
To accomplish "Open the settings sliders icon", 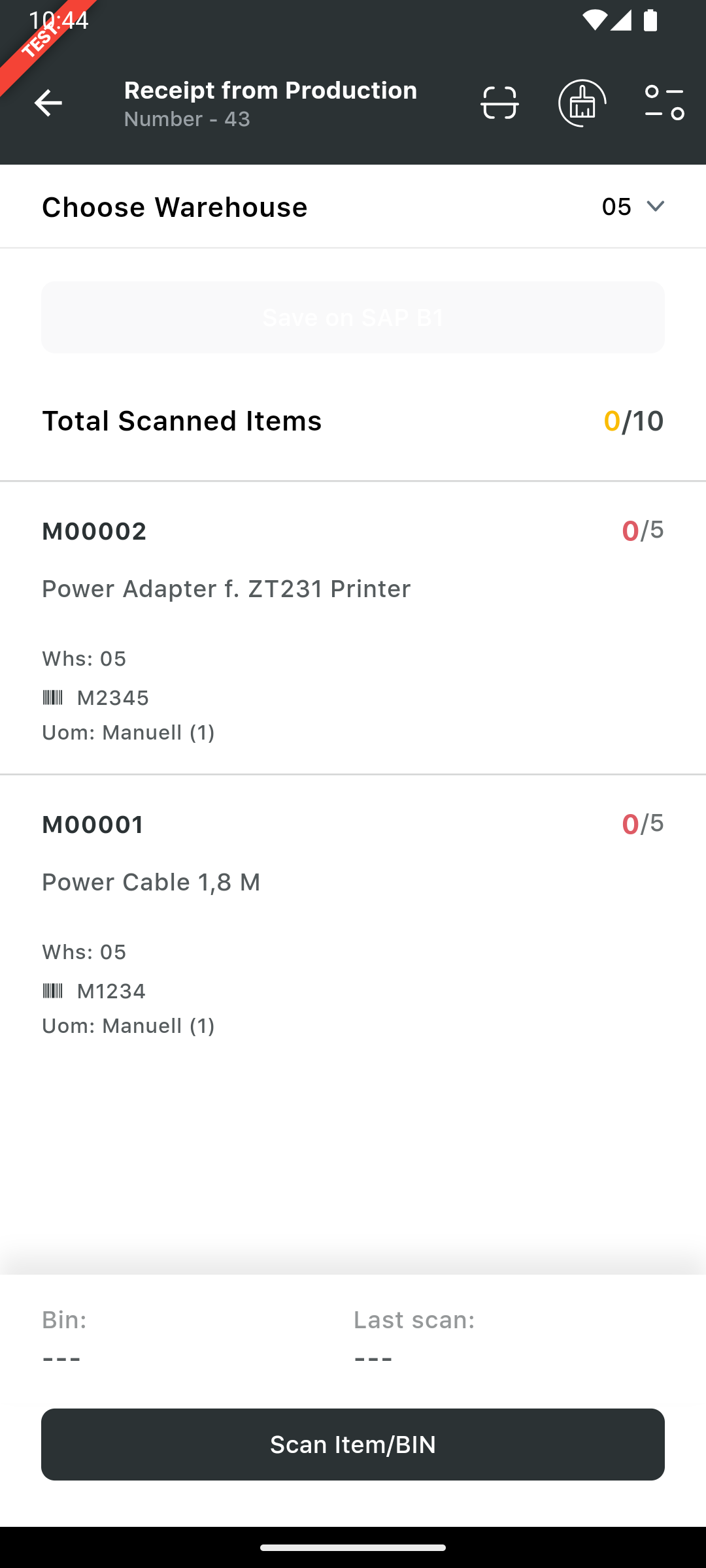I will tap(664, 103).
